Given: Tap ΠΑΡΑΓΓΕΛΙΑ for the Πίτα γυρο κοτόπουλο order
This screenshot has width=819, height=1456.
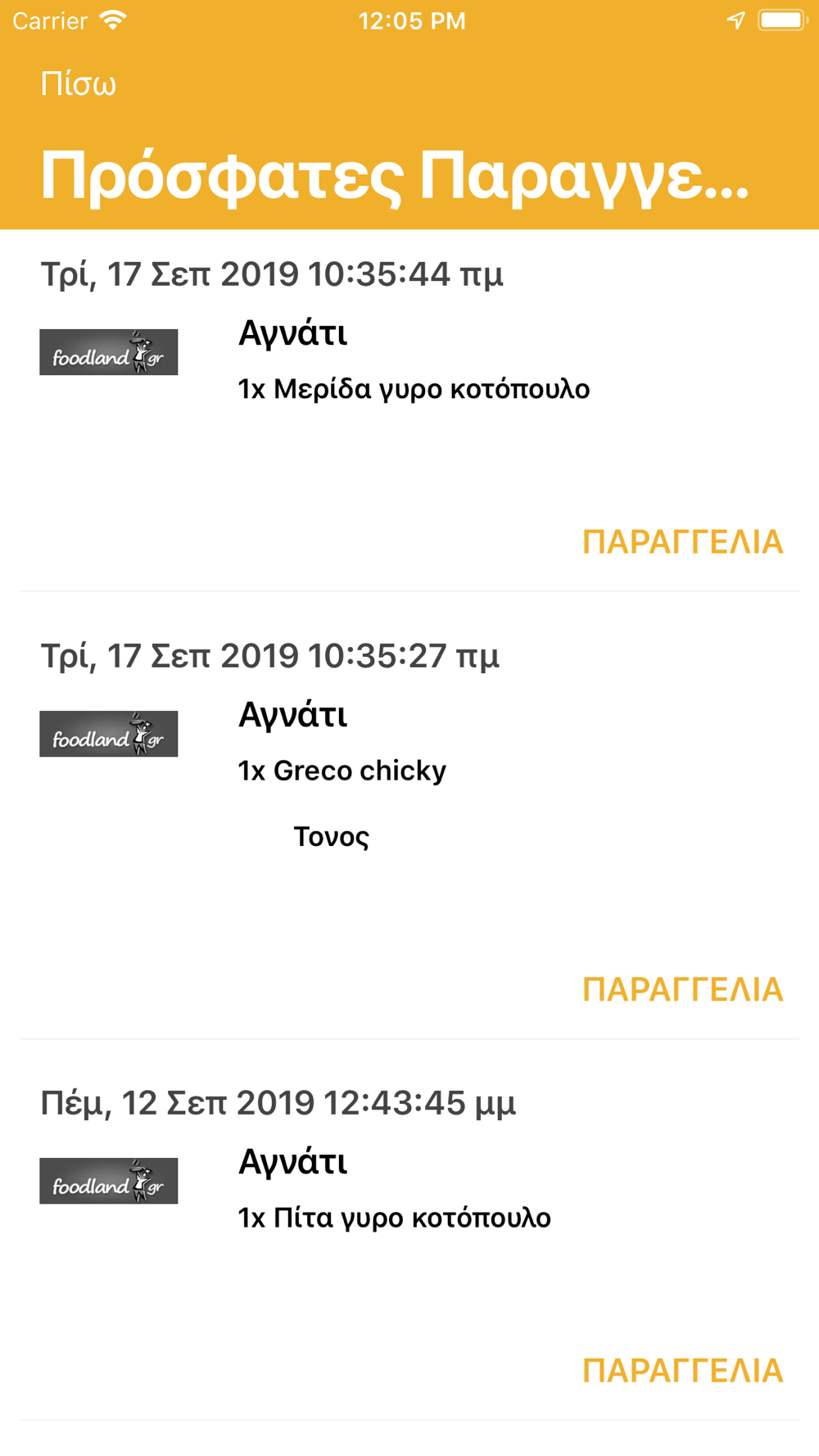Looking at the screenshot, I should click(x=682, y=1371).
